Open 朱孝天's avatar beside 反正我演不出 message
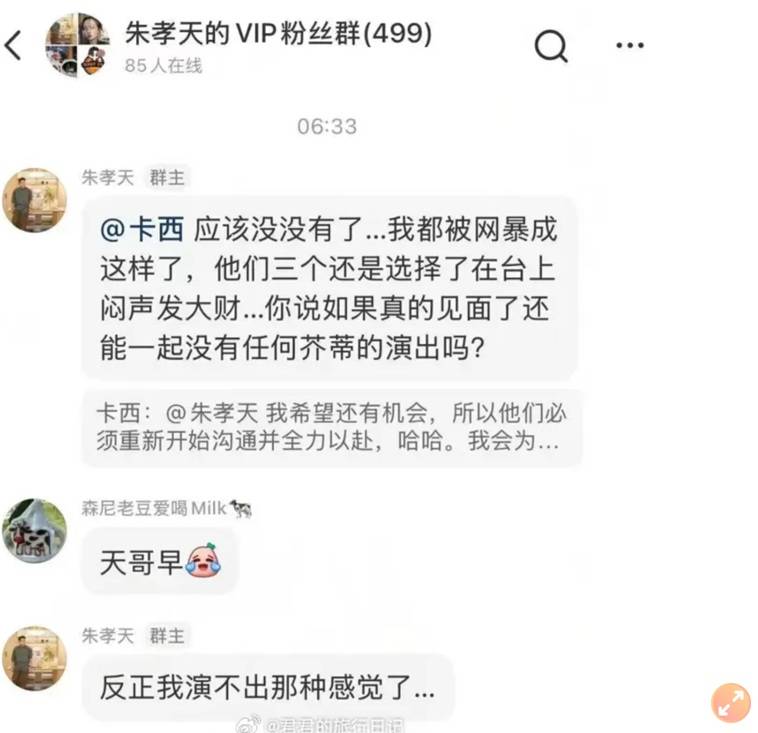Viewport: 758px width, 733px height. [34, 658]
